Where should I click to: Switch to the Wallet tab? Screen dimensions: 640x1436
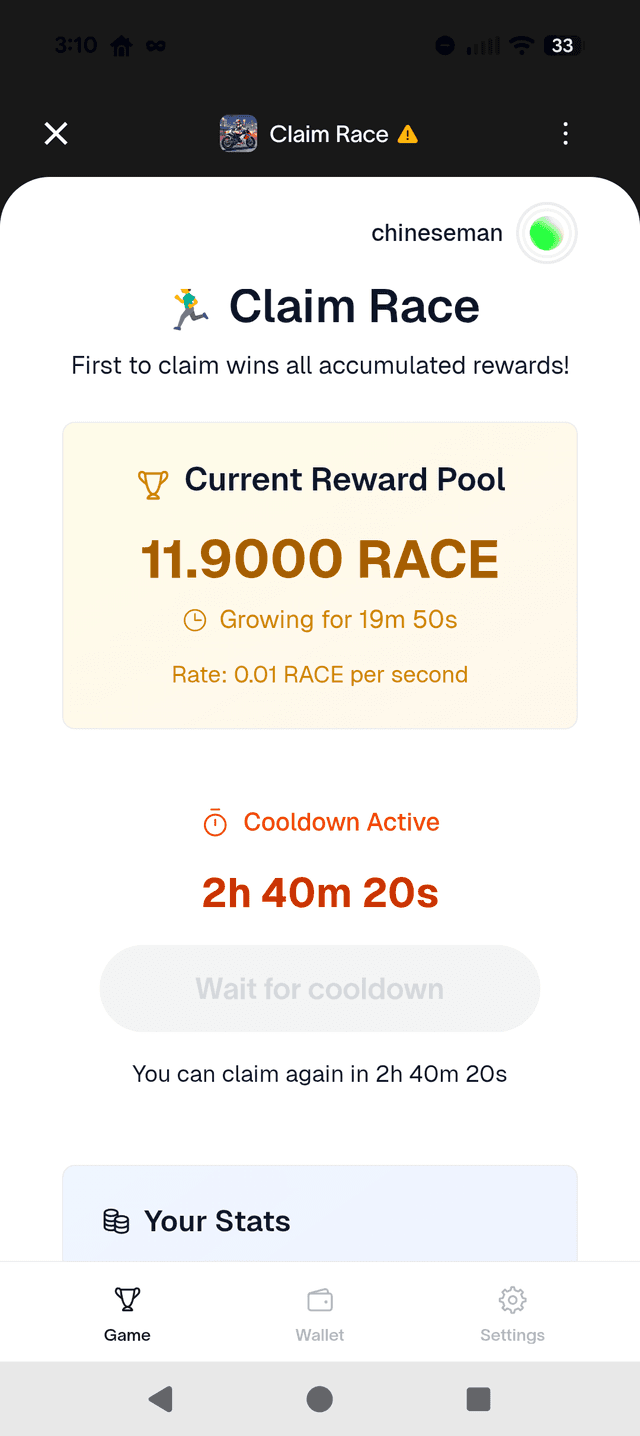tap(320, 1314)
